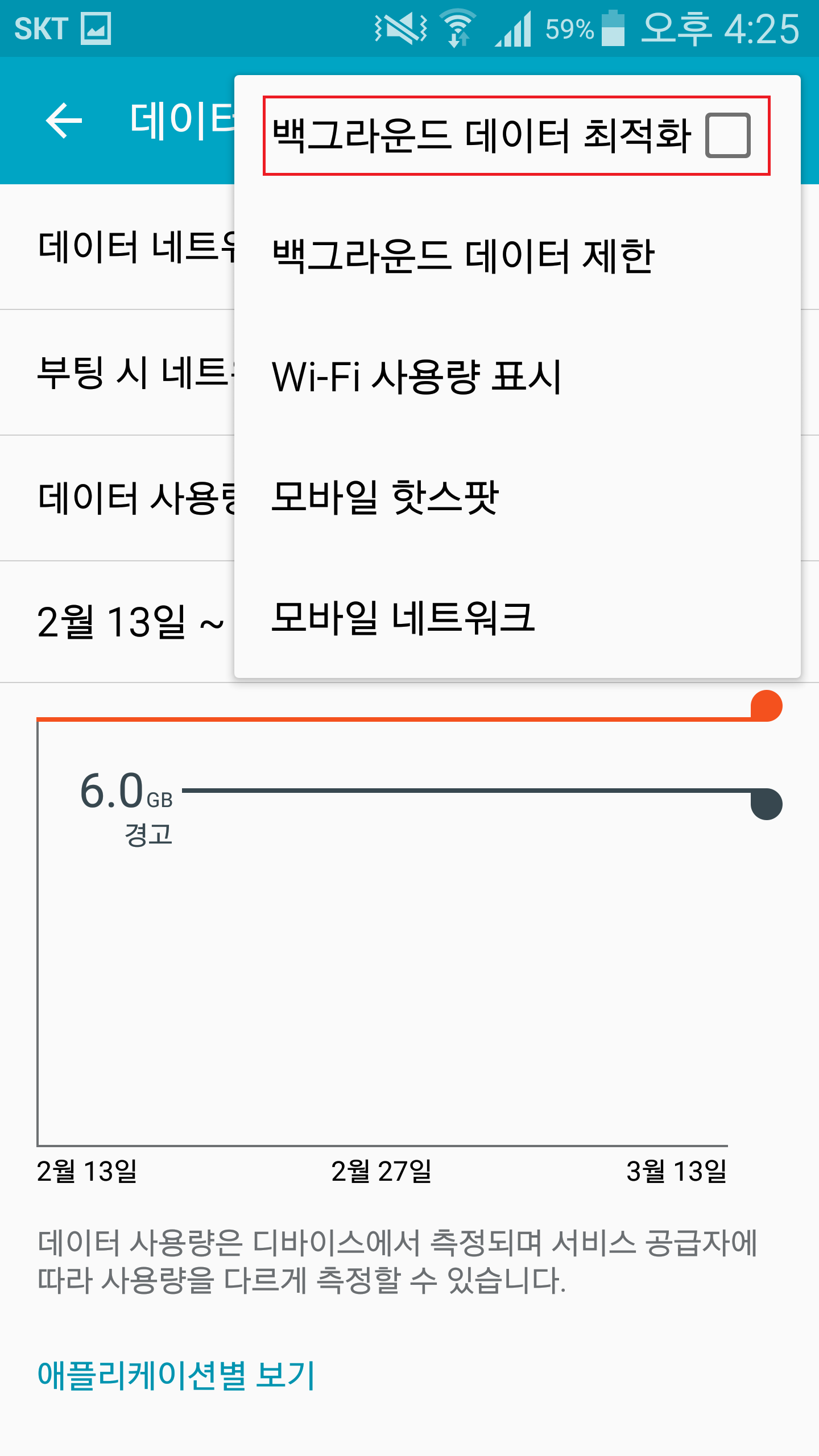Open 모바일 네트워크 settings
The width and height of the screenshot is (819, 1456).
pyautogui.click(x=403, y=618)
